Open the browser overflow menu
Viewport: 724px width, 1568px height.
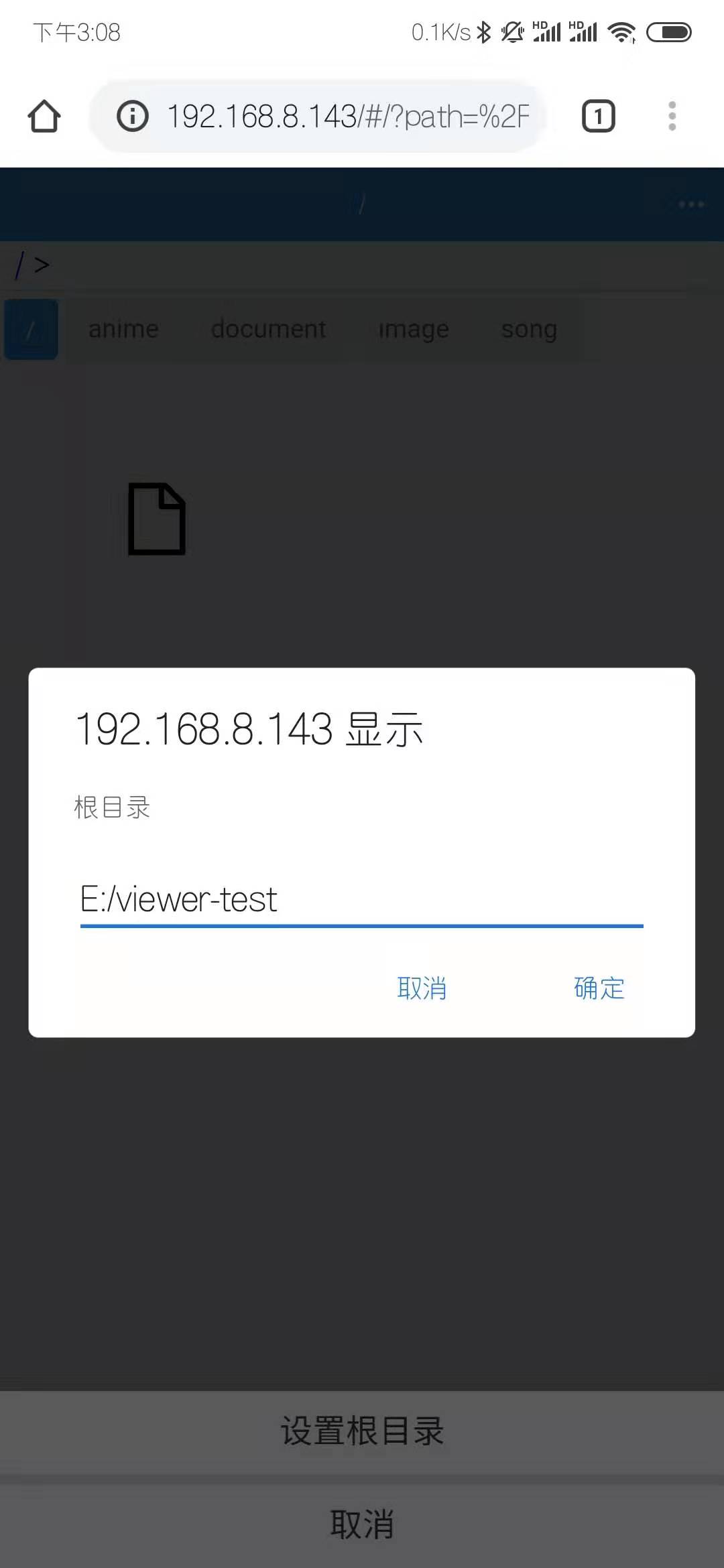[672, 117]
